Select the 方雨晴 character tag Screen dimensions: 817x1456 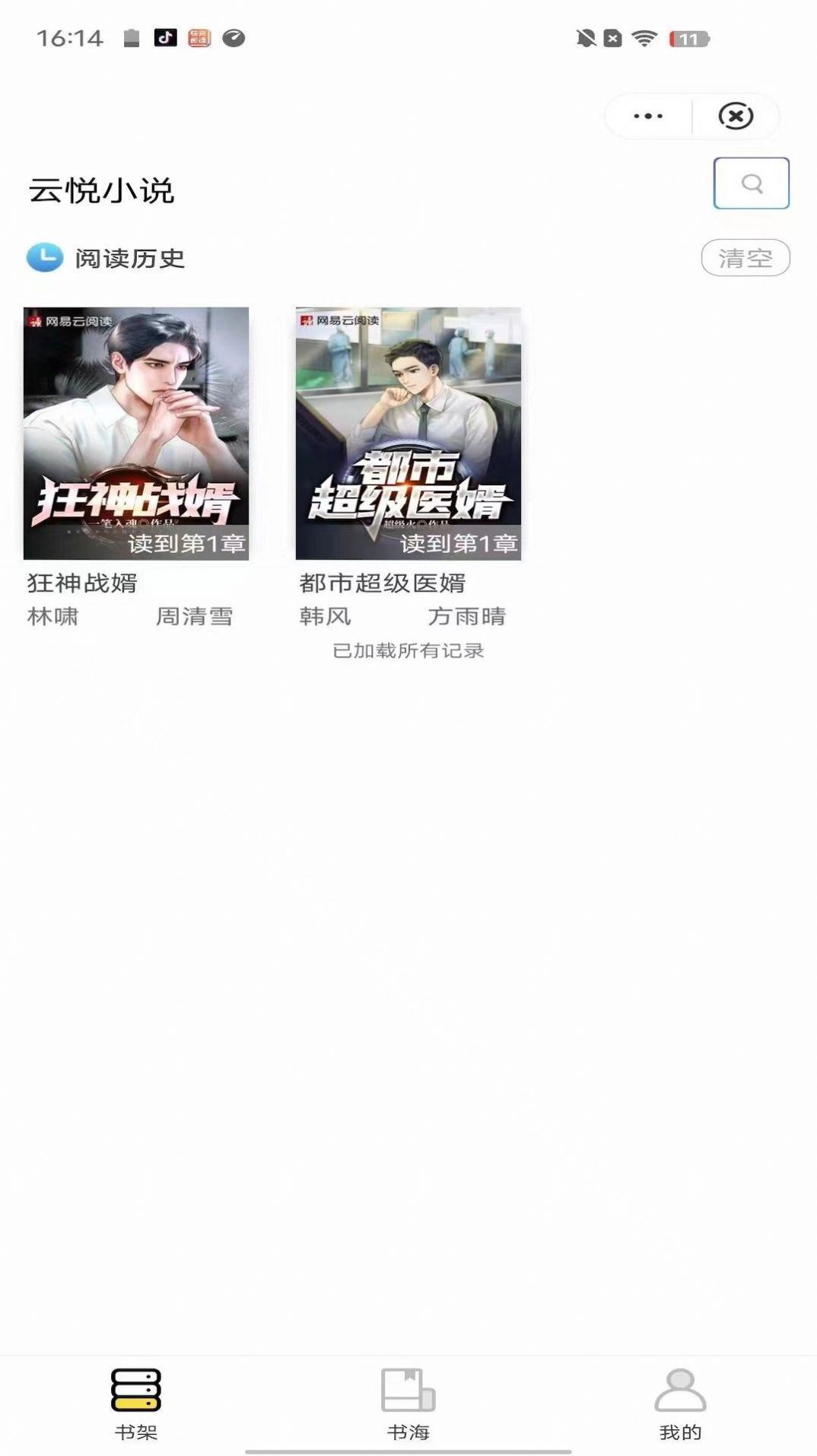(469, 617)
